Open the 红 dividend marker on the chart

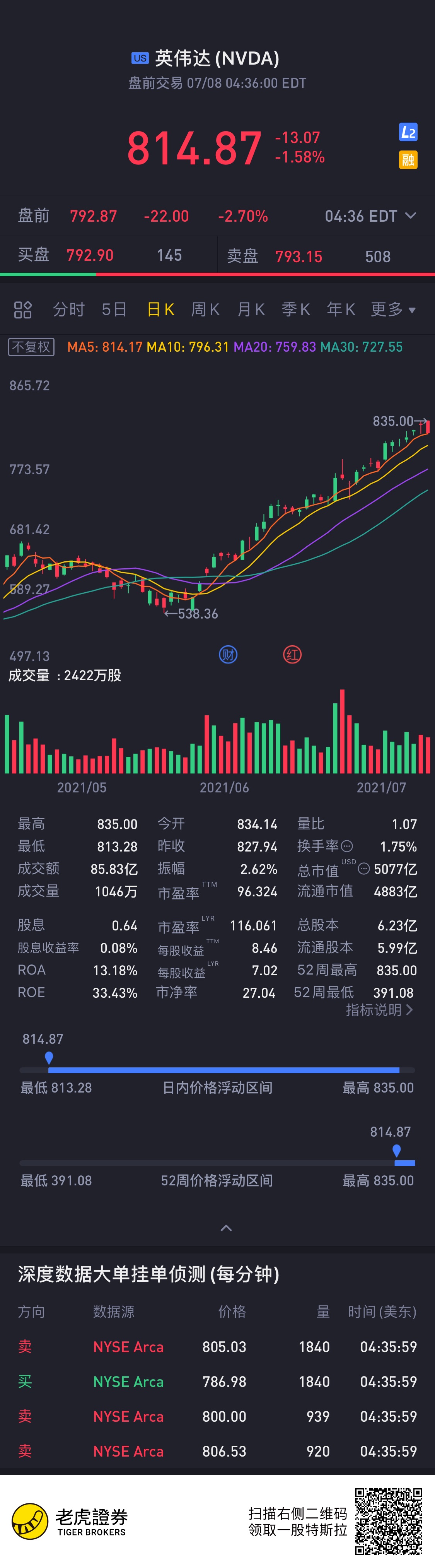point(293,655)
